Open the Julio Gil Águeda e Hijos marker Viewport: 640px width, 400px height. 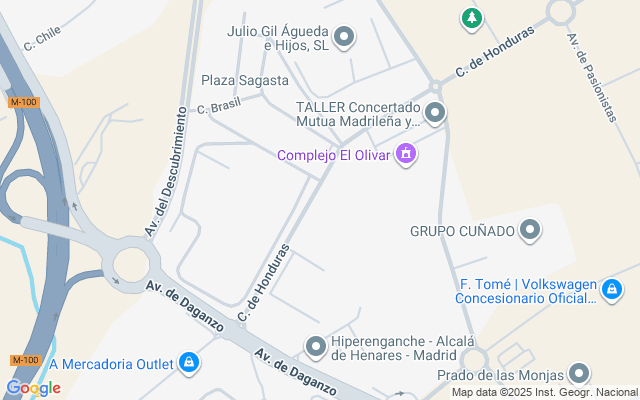tap(345, 38)
